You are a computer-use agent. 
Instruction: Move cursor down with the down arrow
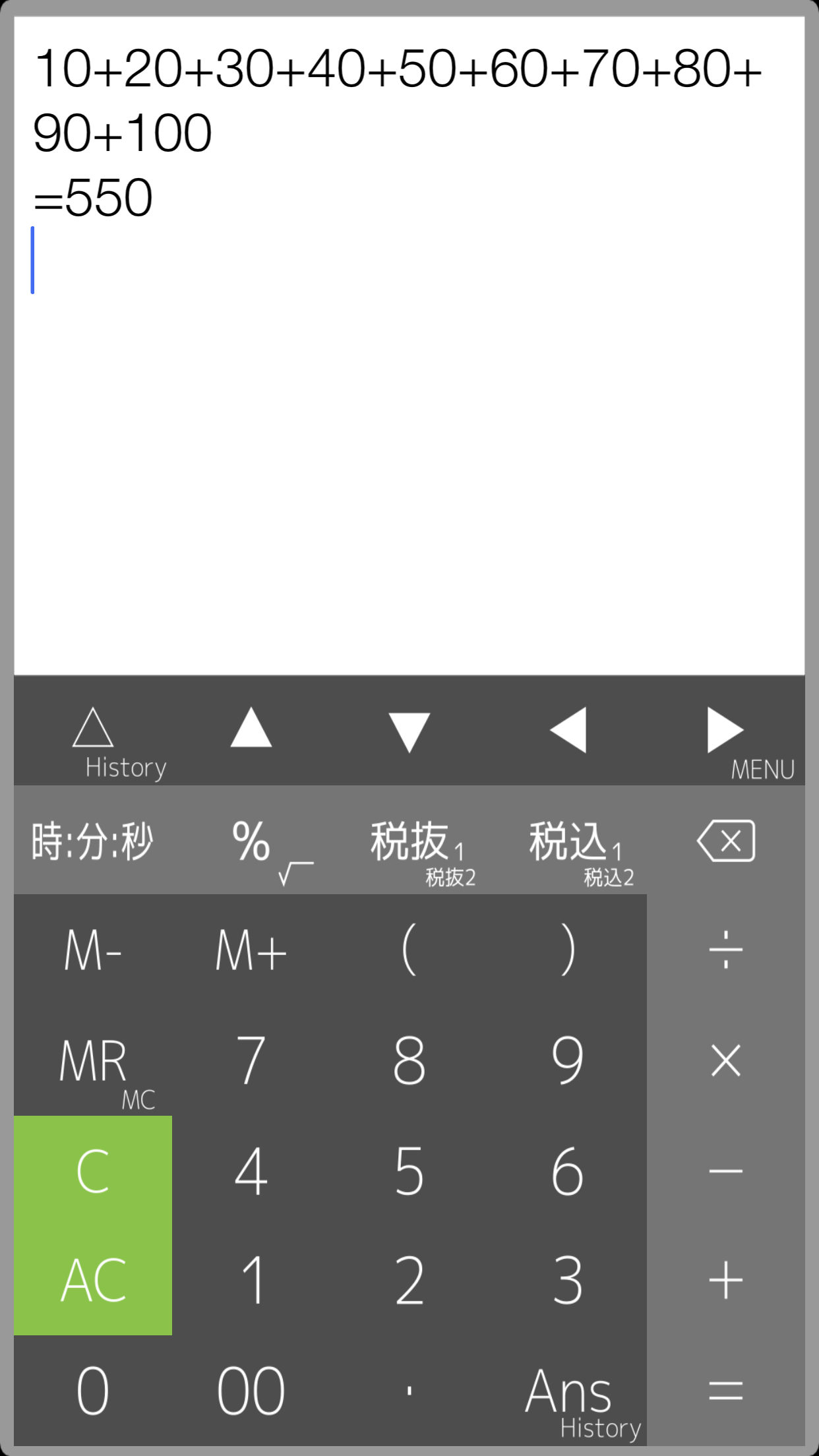click(x=409, y=732)
